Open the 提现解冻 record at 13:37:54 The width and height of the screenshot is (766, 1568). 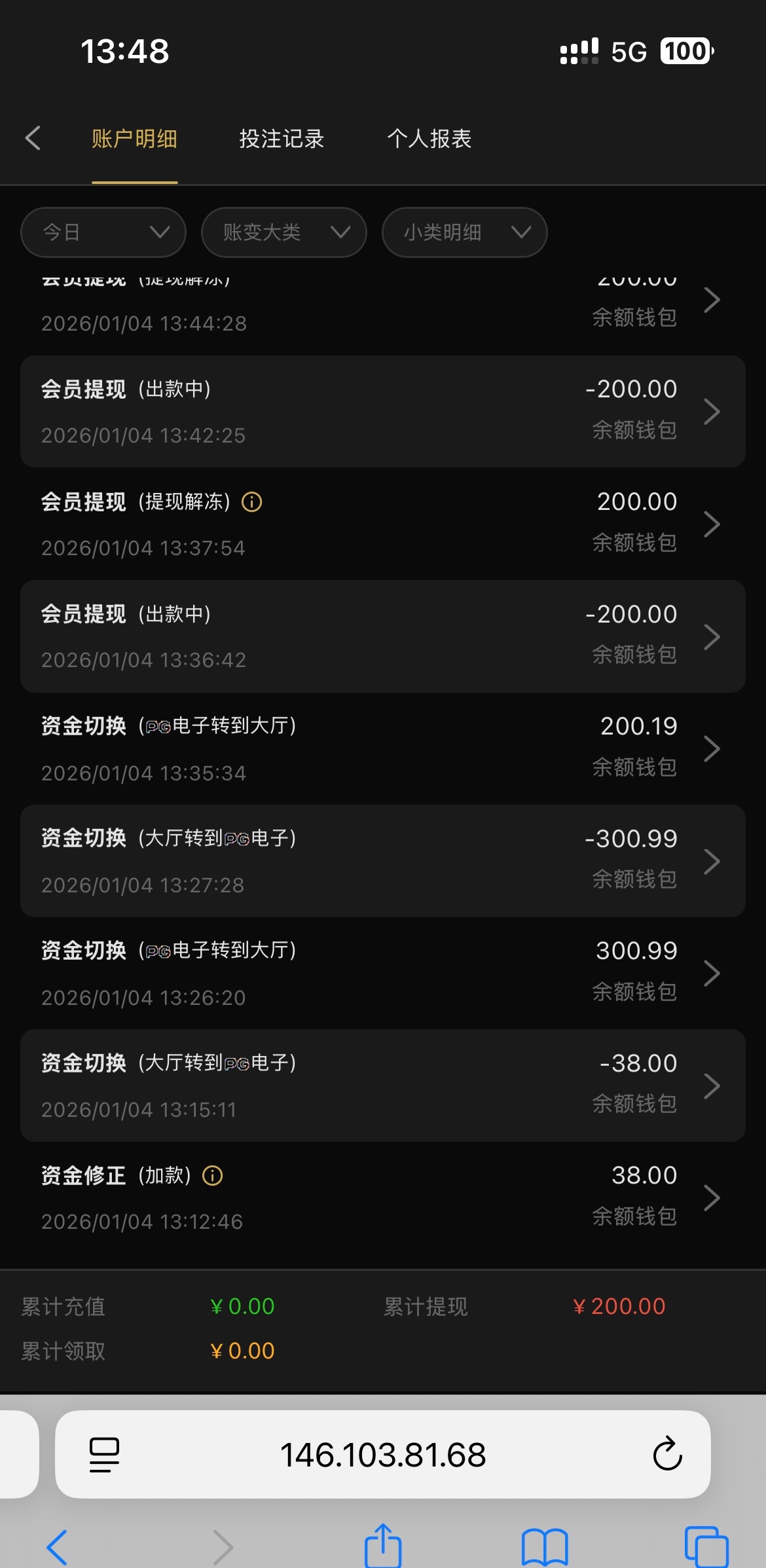click(382, 524)
